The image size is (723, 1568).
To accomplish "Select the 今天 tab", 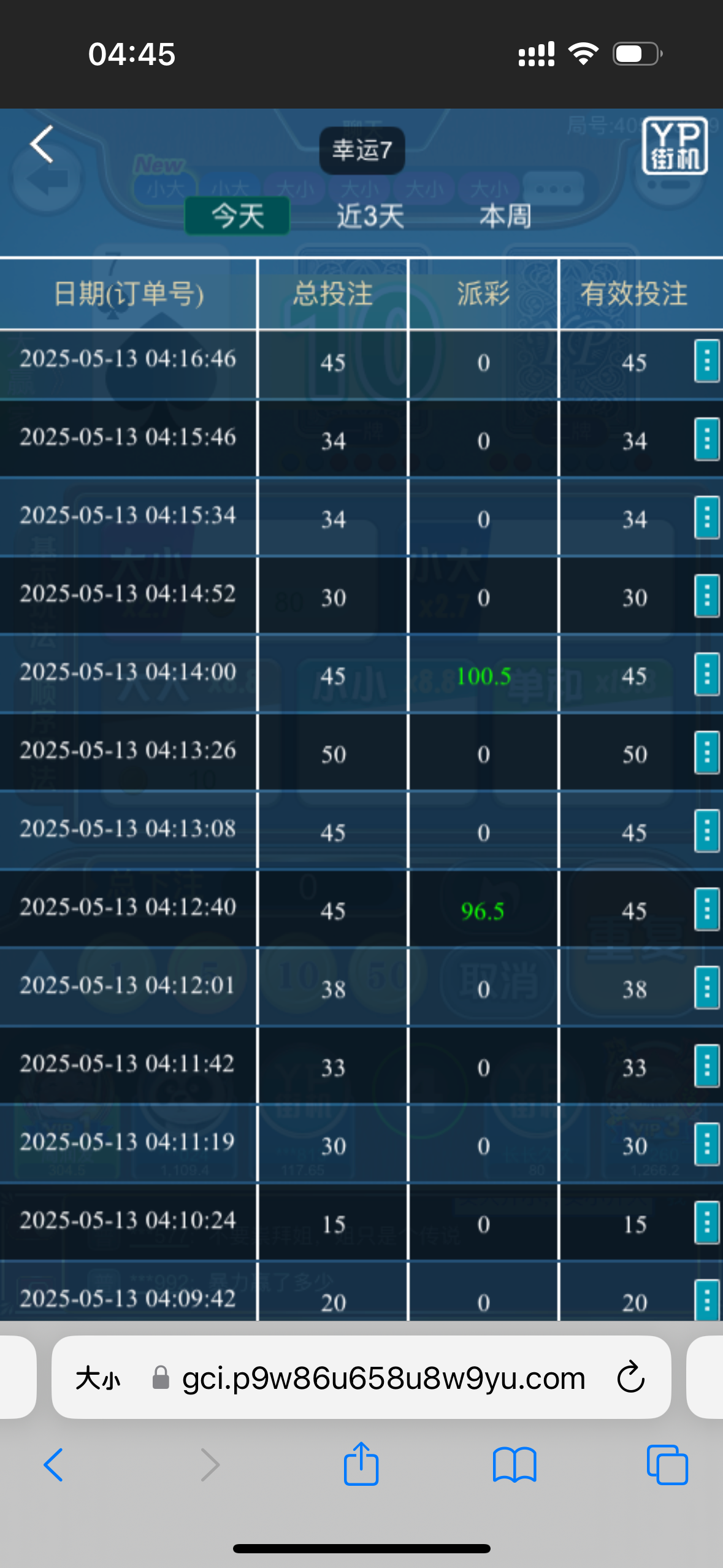I will tap(237, 216).
